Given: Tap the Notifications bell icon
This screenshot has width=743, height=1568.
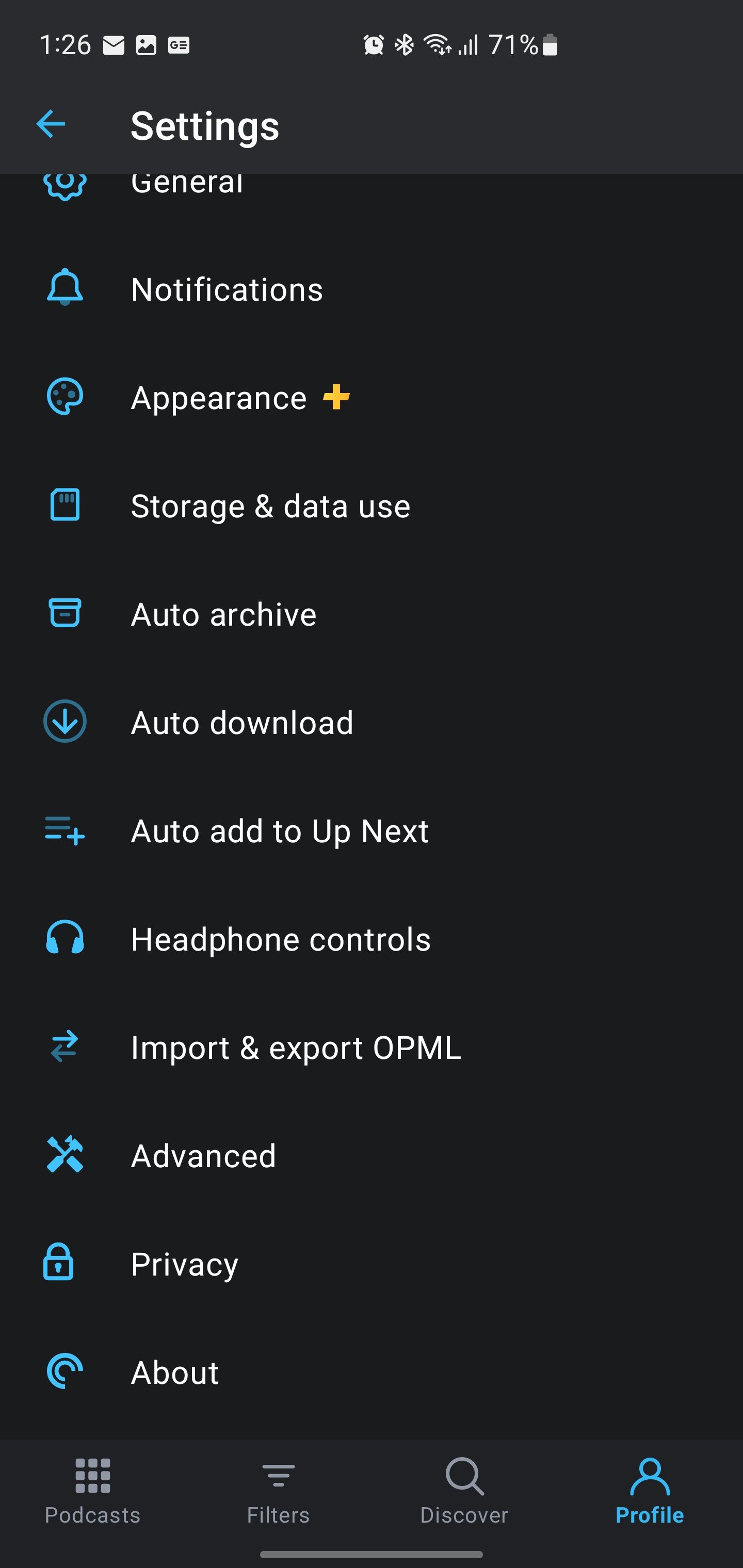Looking at the screenshot, I should [64, 288].
